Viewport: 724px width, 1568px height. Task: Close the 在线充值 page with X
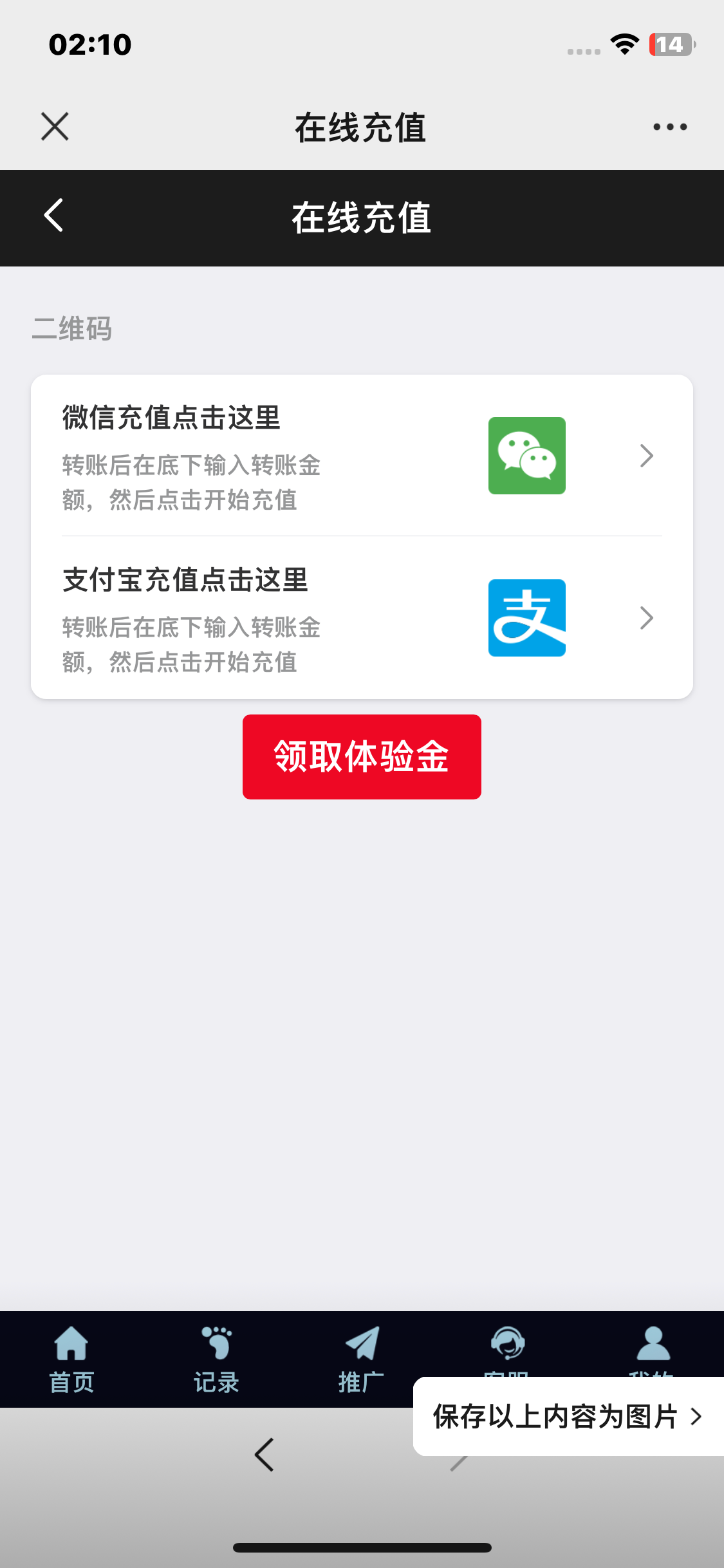tap(55, 127)
